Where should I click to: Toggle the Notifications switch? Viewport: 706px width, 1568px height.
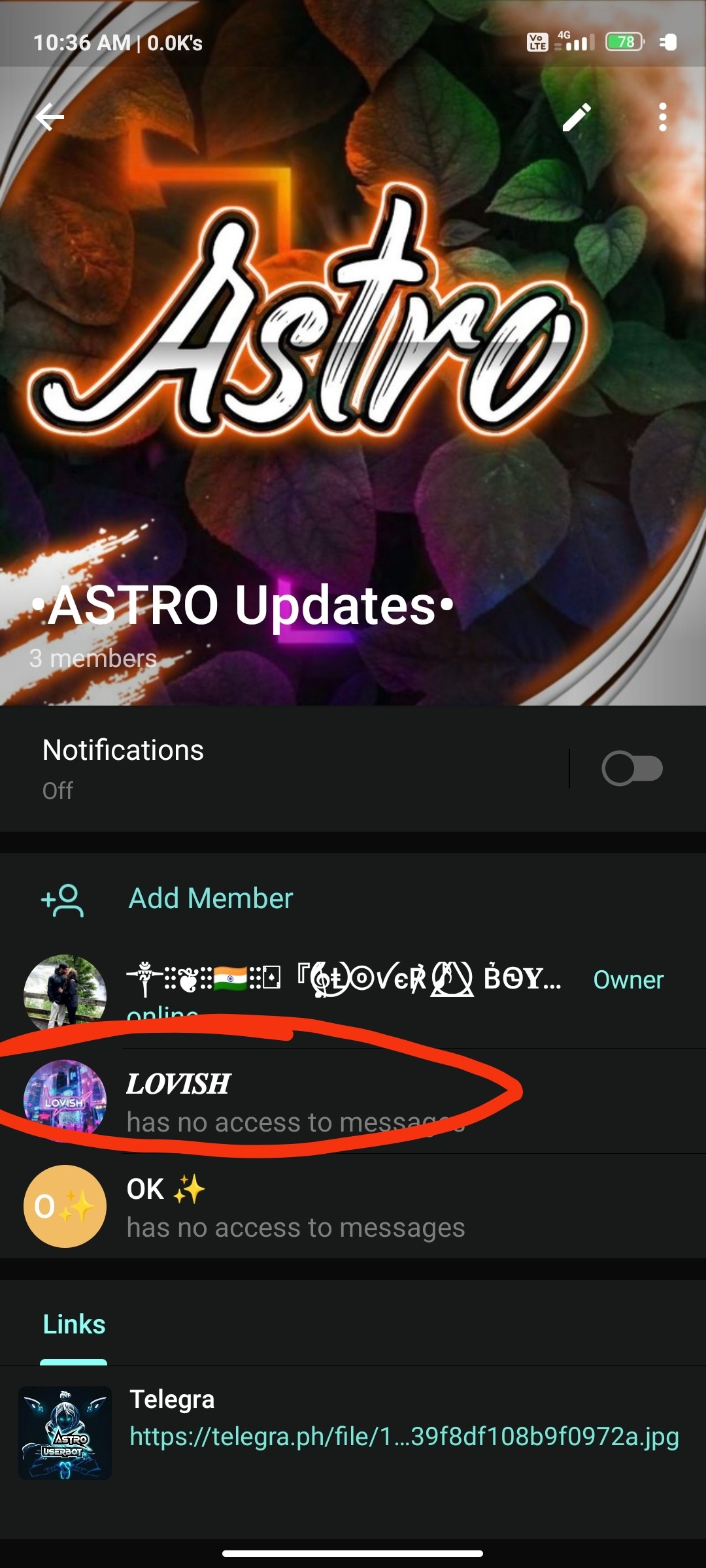631,768
